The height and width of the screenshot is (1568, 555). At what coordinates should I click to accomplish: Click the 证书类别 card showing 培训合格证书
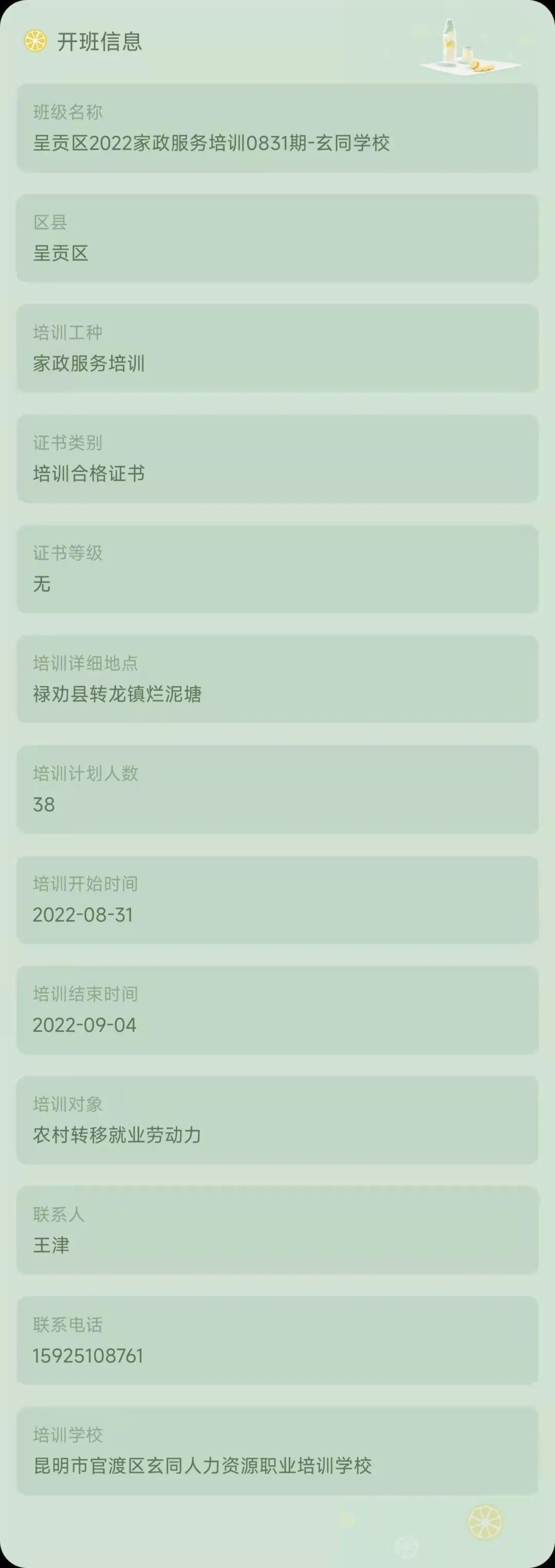[x=277, y=459]
